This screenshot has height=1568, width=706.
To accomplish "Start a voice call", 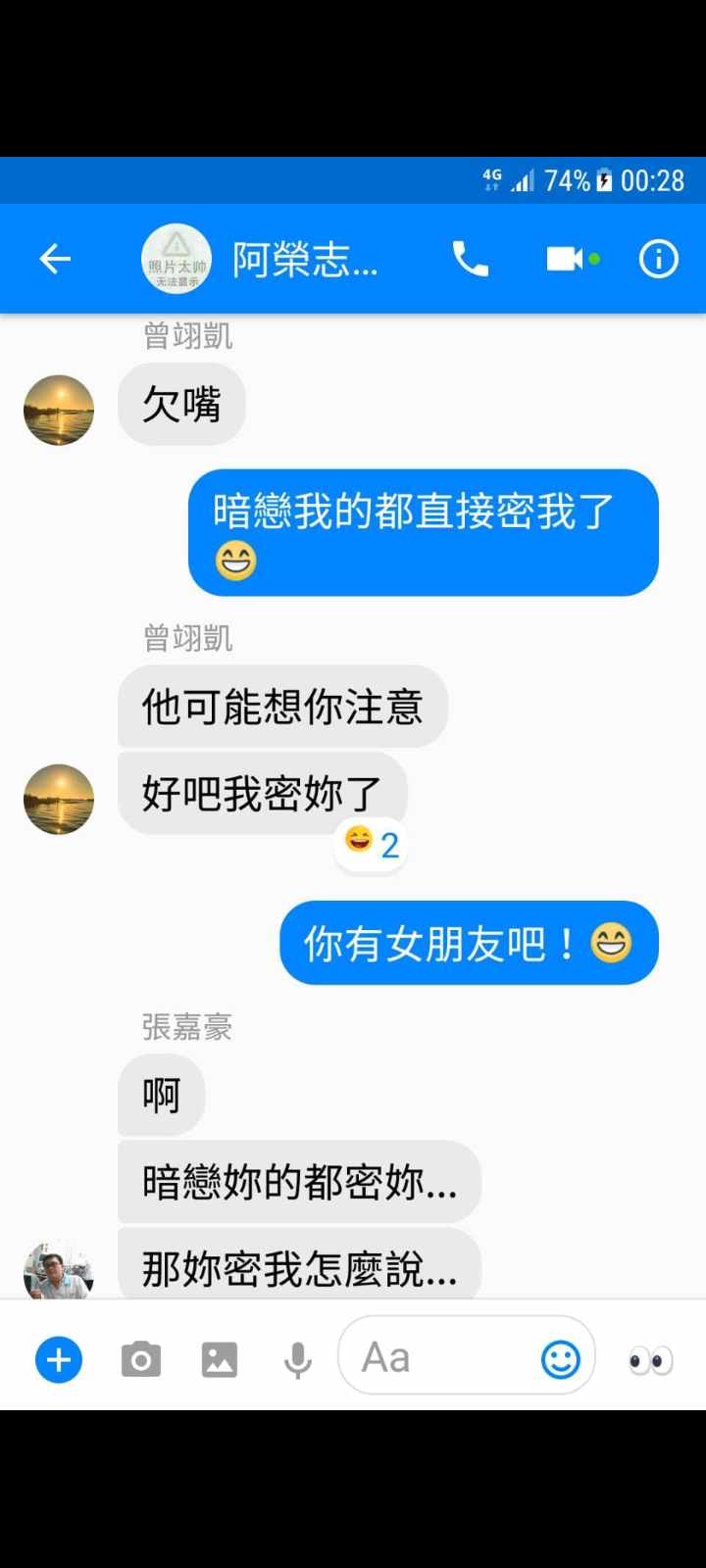I will (x=470, y=259).
